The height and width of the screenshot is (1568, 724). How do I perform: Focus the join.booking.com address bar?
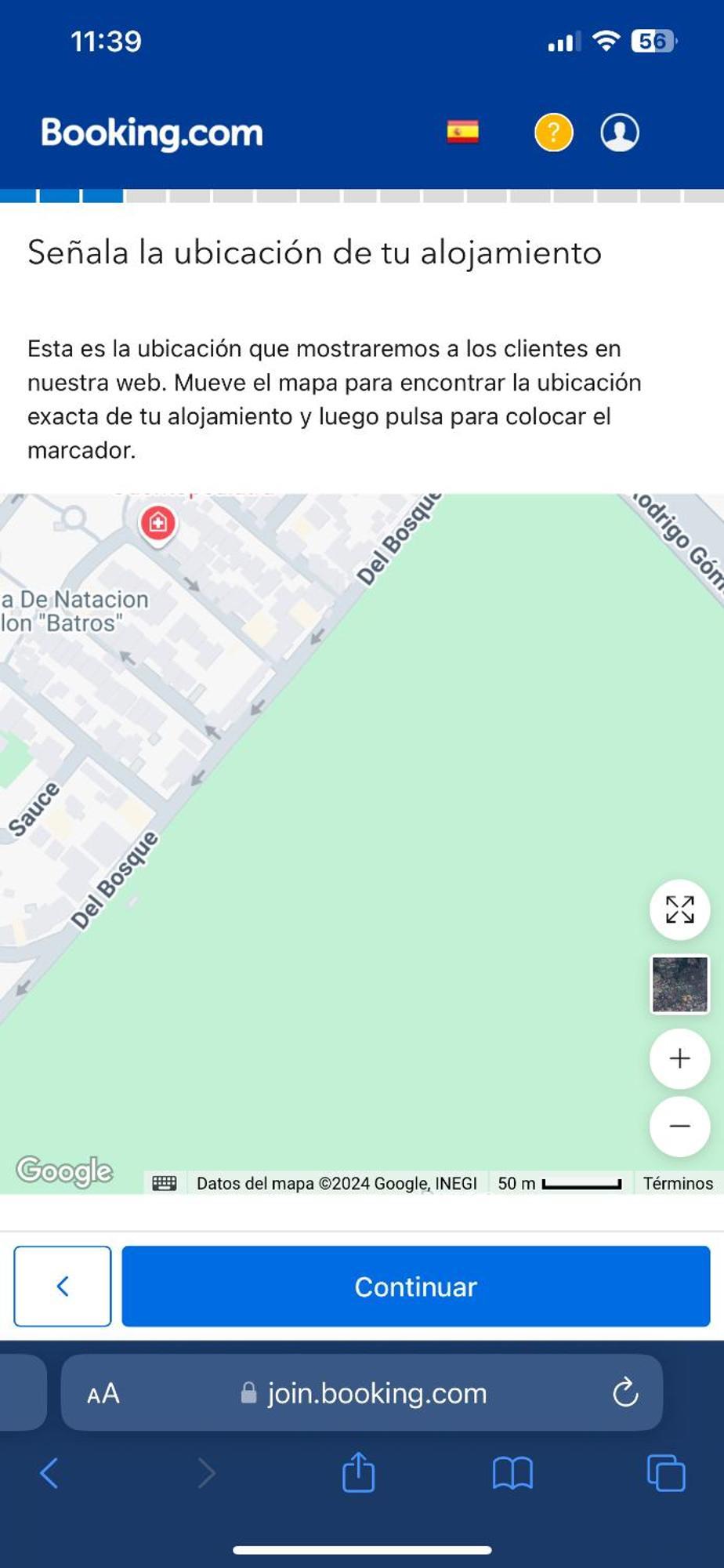click(x=376, y=1393)
